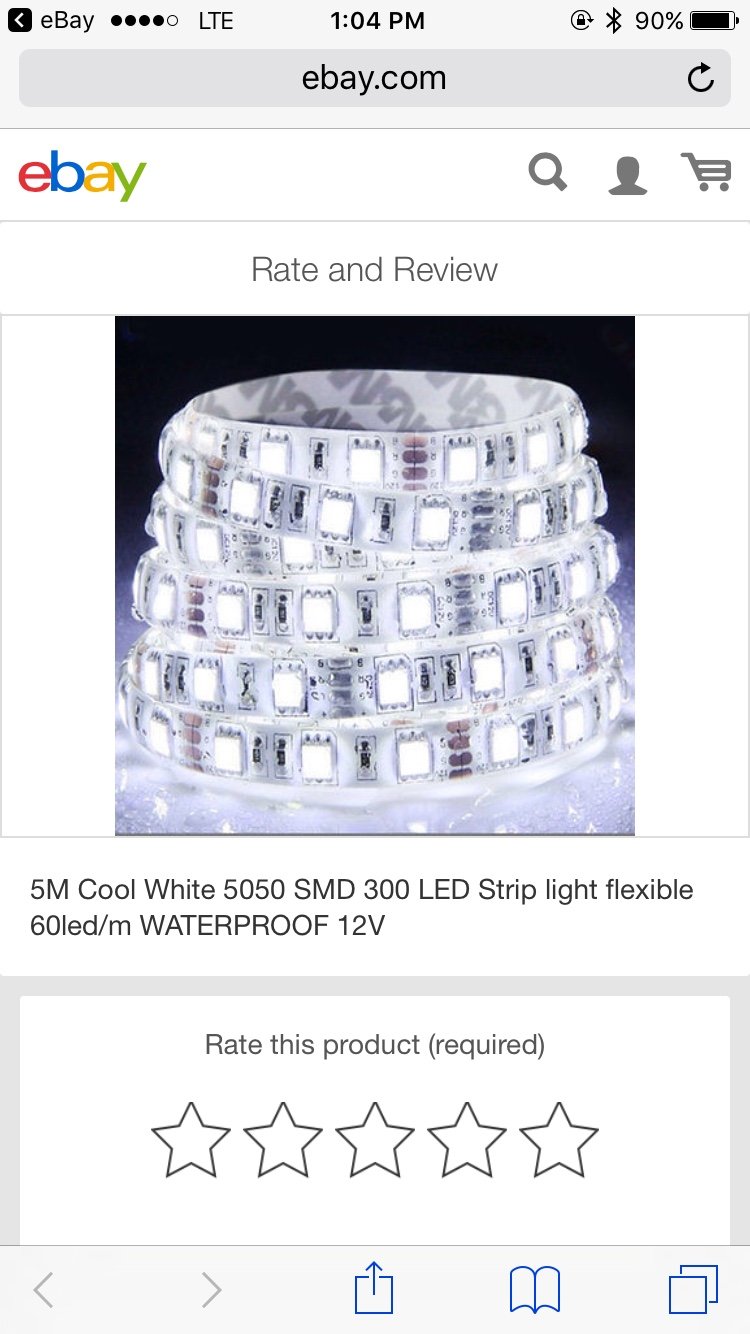750x1334 pixels.
Task: Give the LED strip five stars
Action: pyautogui.click(x=559, y=1140)
